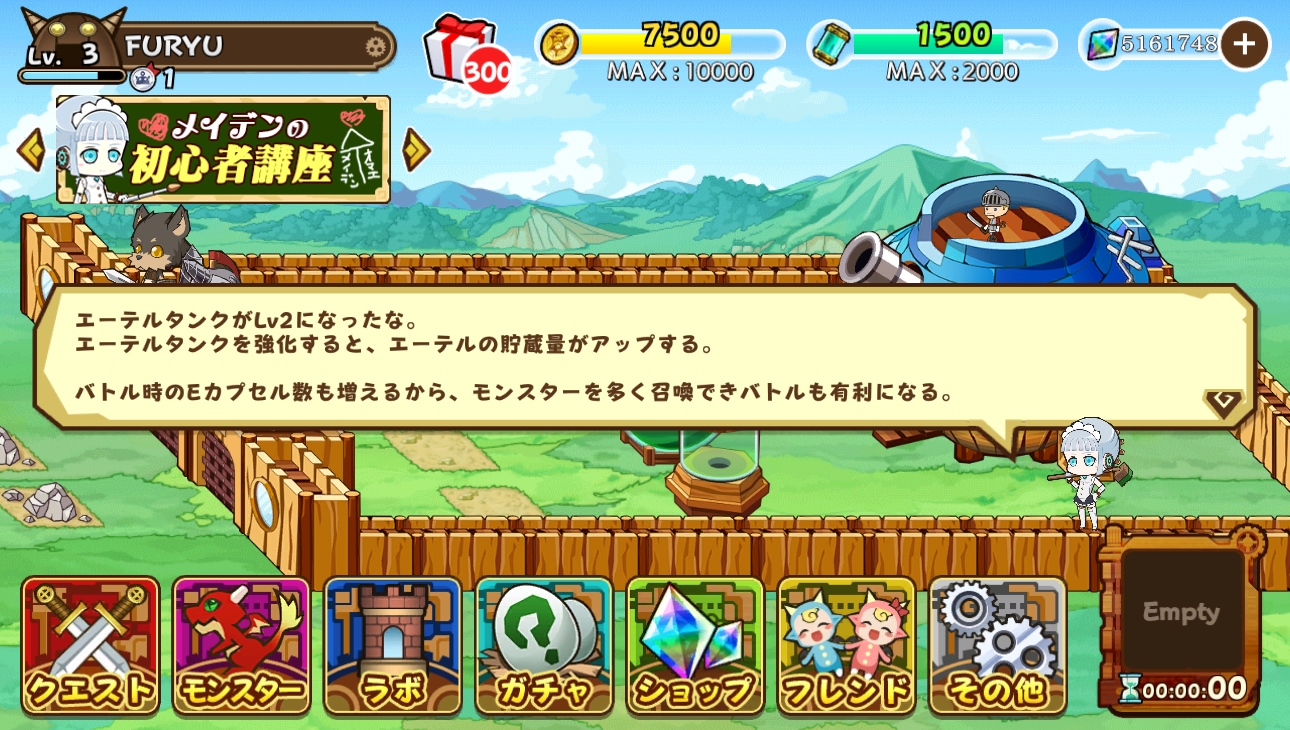
Task: Tap the plus button to add gems
Action: [1245, 44]
